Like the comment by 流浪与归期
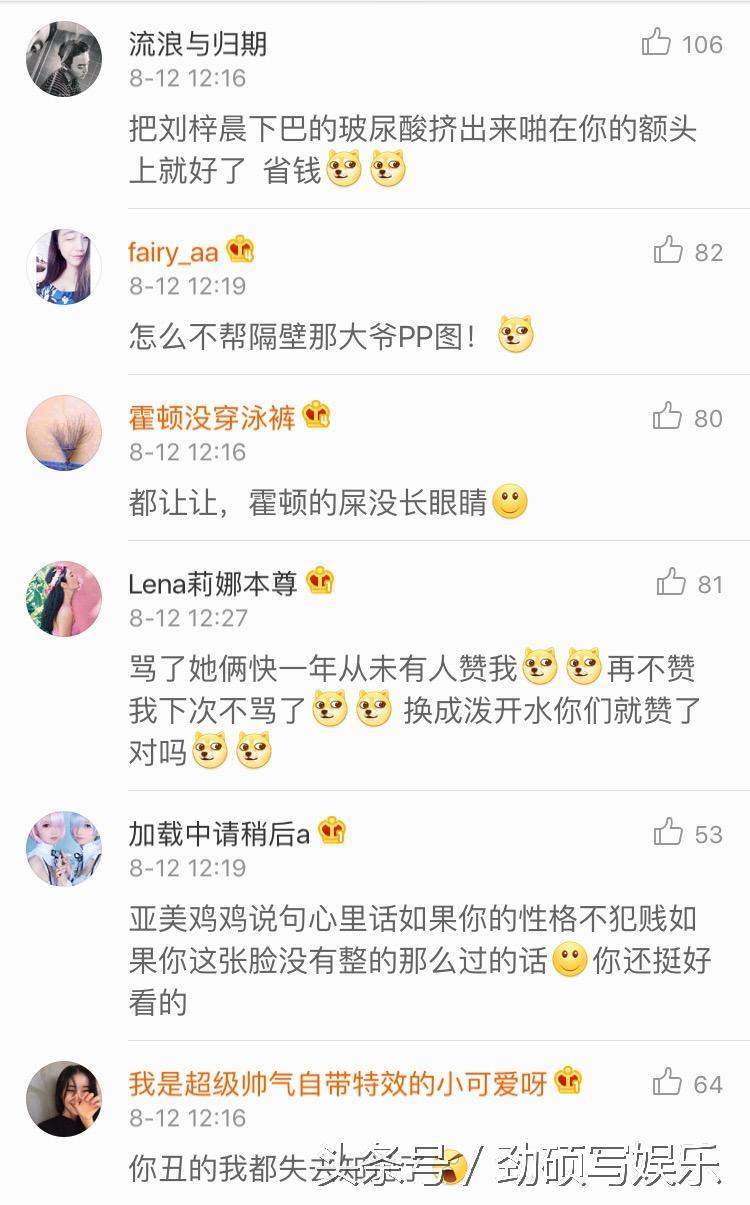Screen dimensions: 750x1205 [657, 43]
